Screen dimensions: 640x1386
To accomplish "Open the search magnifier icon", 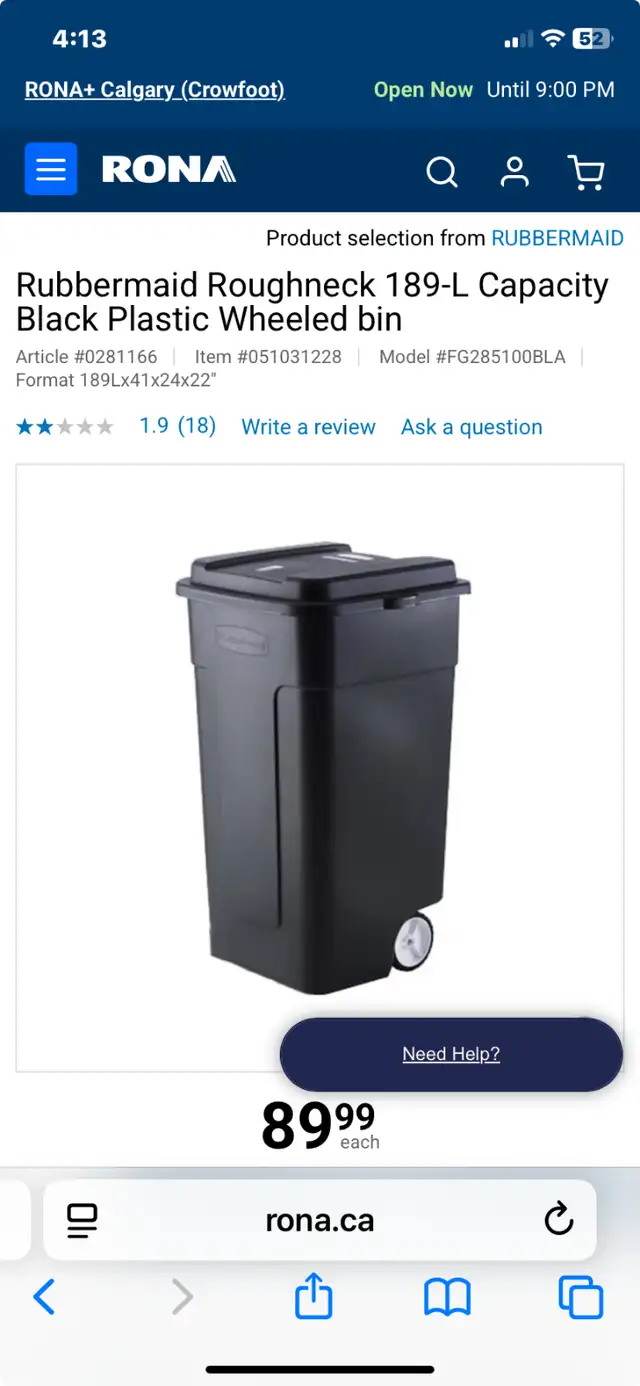I will (x=441, y=172).
